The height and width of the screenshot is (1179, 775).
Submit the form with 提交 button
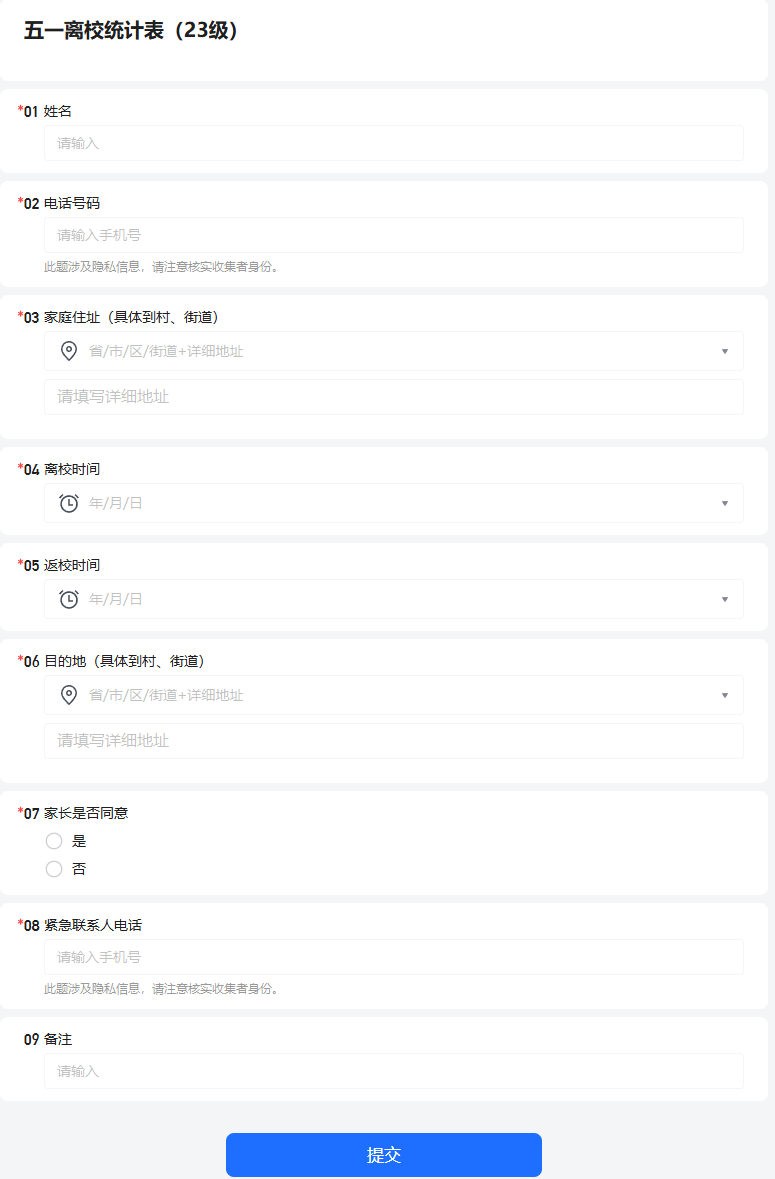tap(384, 1155)
